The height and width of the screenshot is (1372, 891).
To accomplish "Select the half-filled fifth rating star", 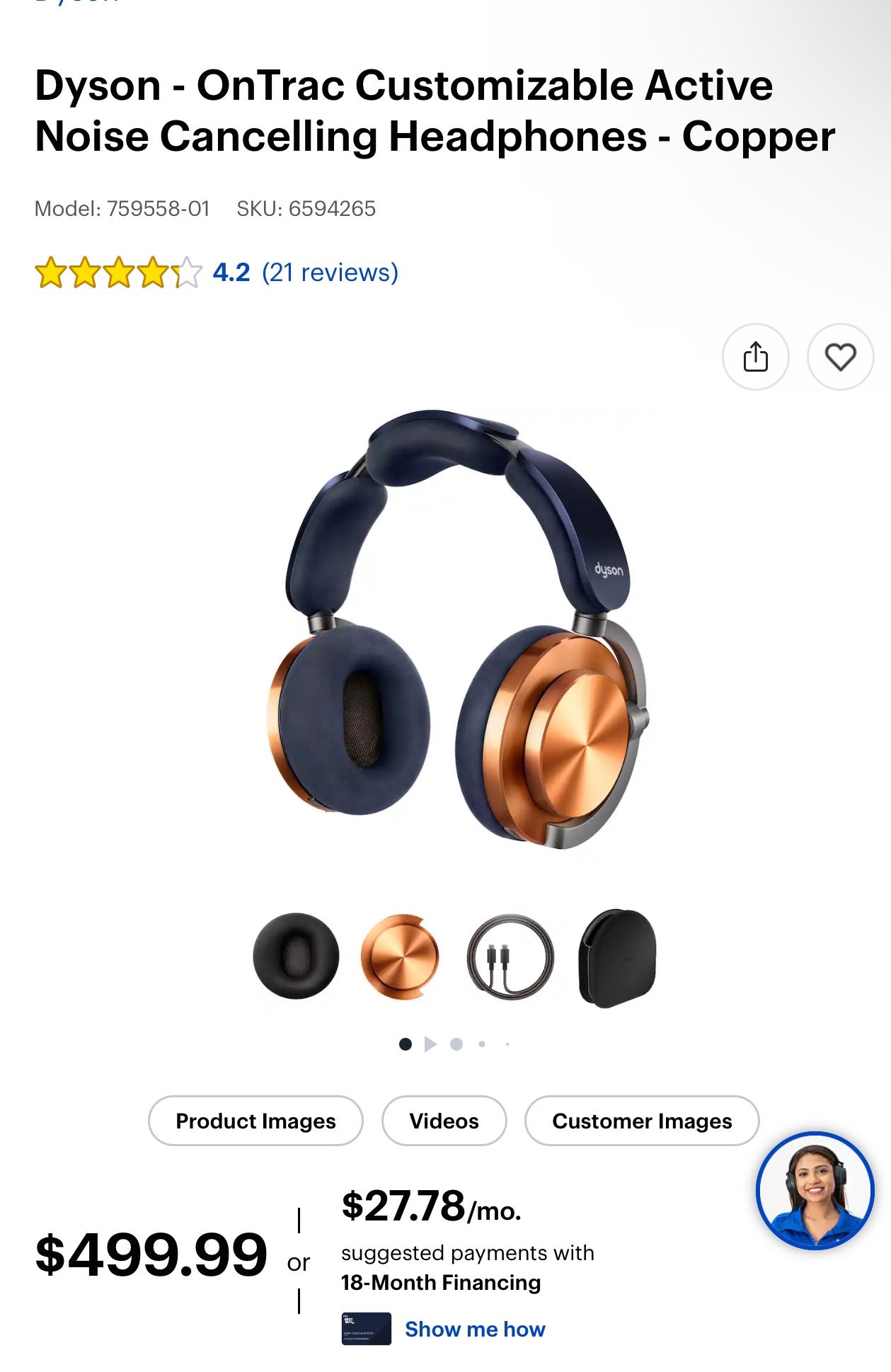I will pyautogui.click(x=188, y=270).
